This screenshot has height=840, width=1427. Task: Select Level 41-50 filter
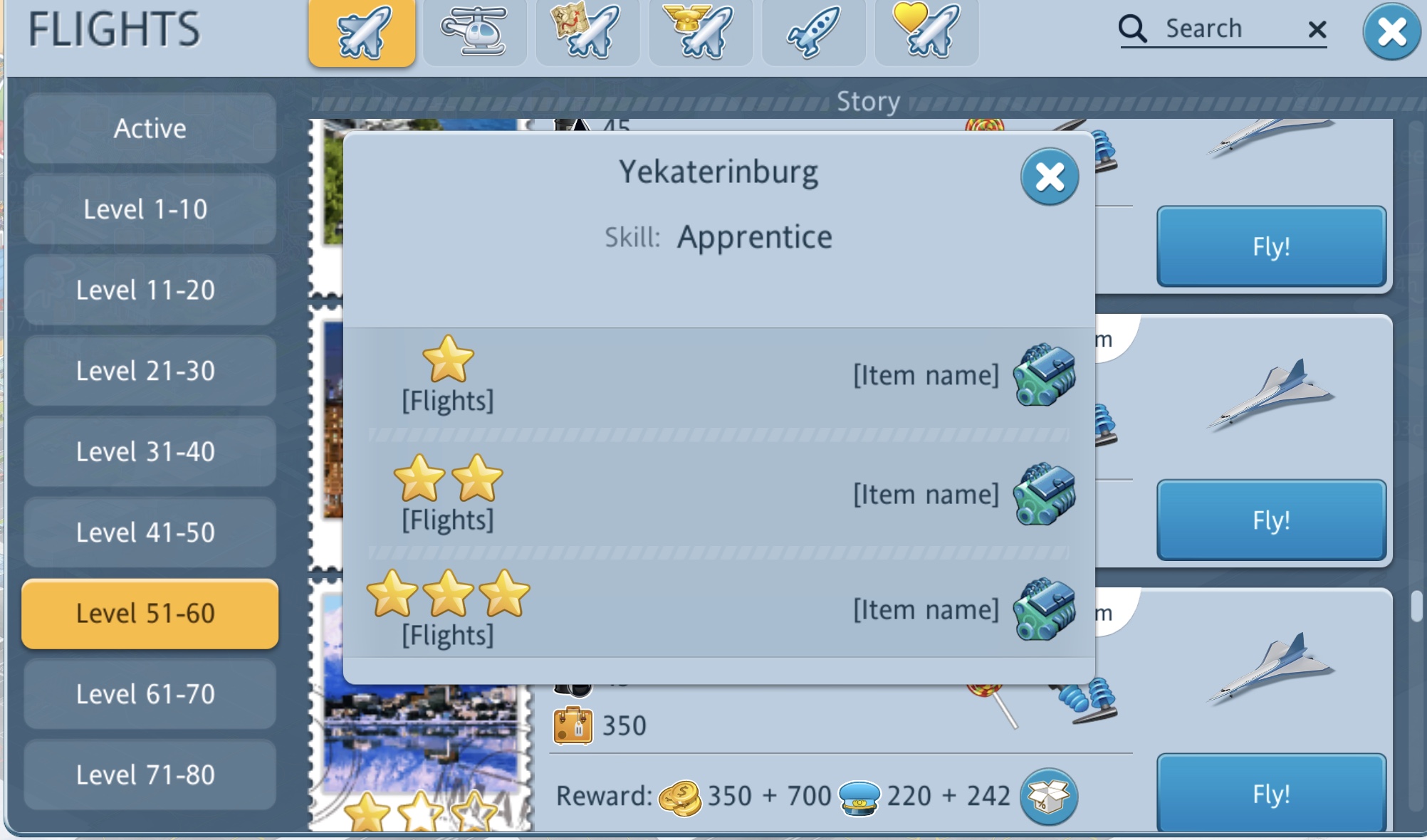(x=150, y=532)
